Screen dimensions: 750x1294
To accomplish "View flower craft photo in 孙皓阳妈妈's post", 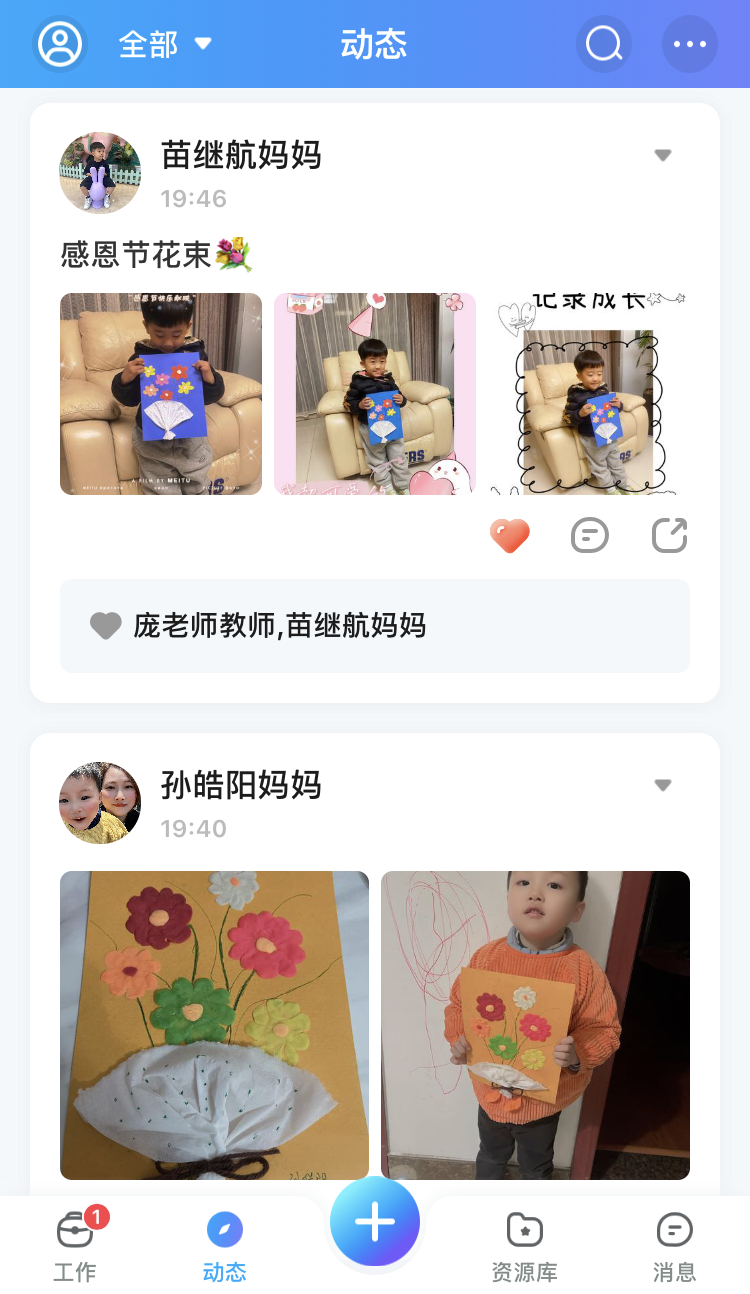I will tap(214, 1025).
